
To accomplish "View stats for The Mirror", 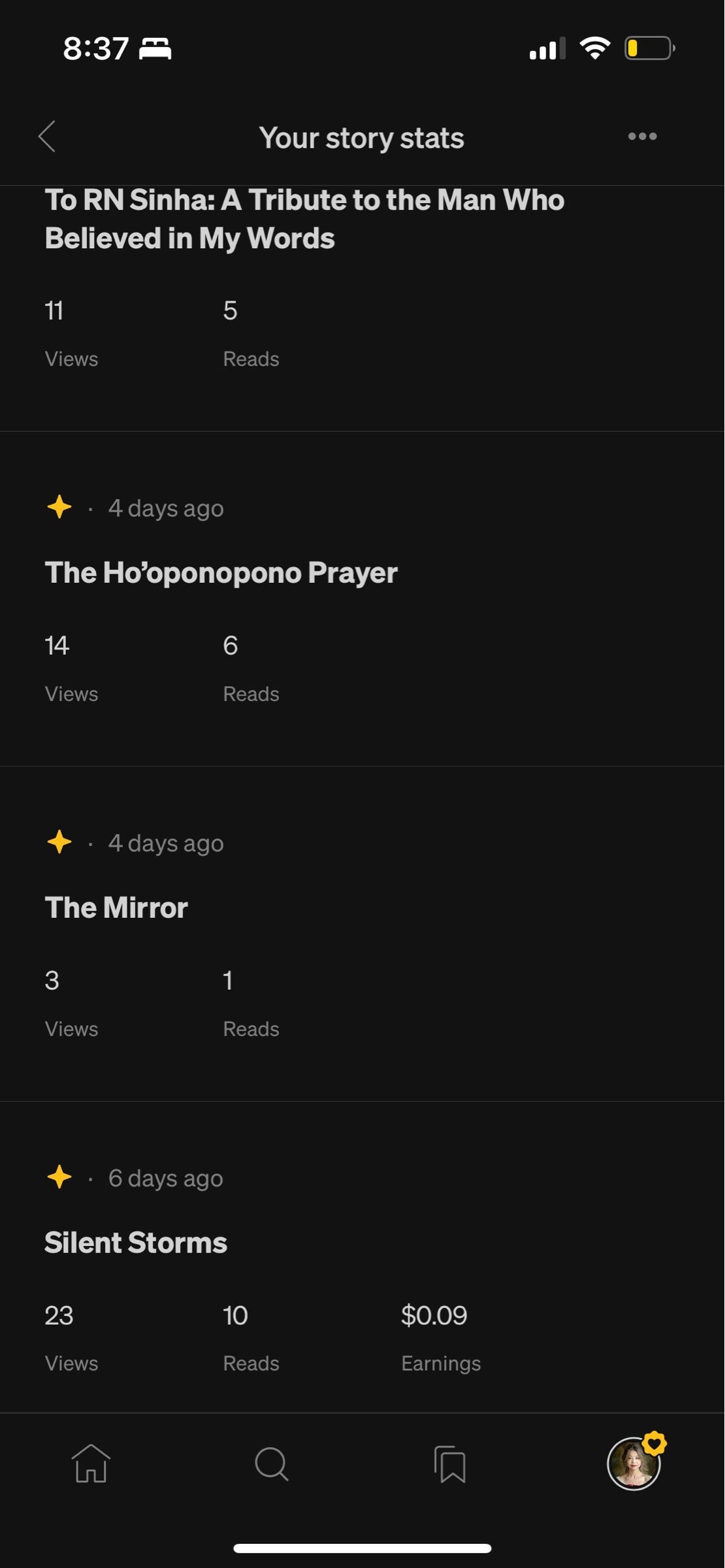I will point(116,907).
